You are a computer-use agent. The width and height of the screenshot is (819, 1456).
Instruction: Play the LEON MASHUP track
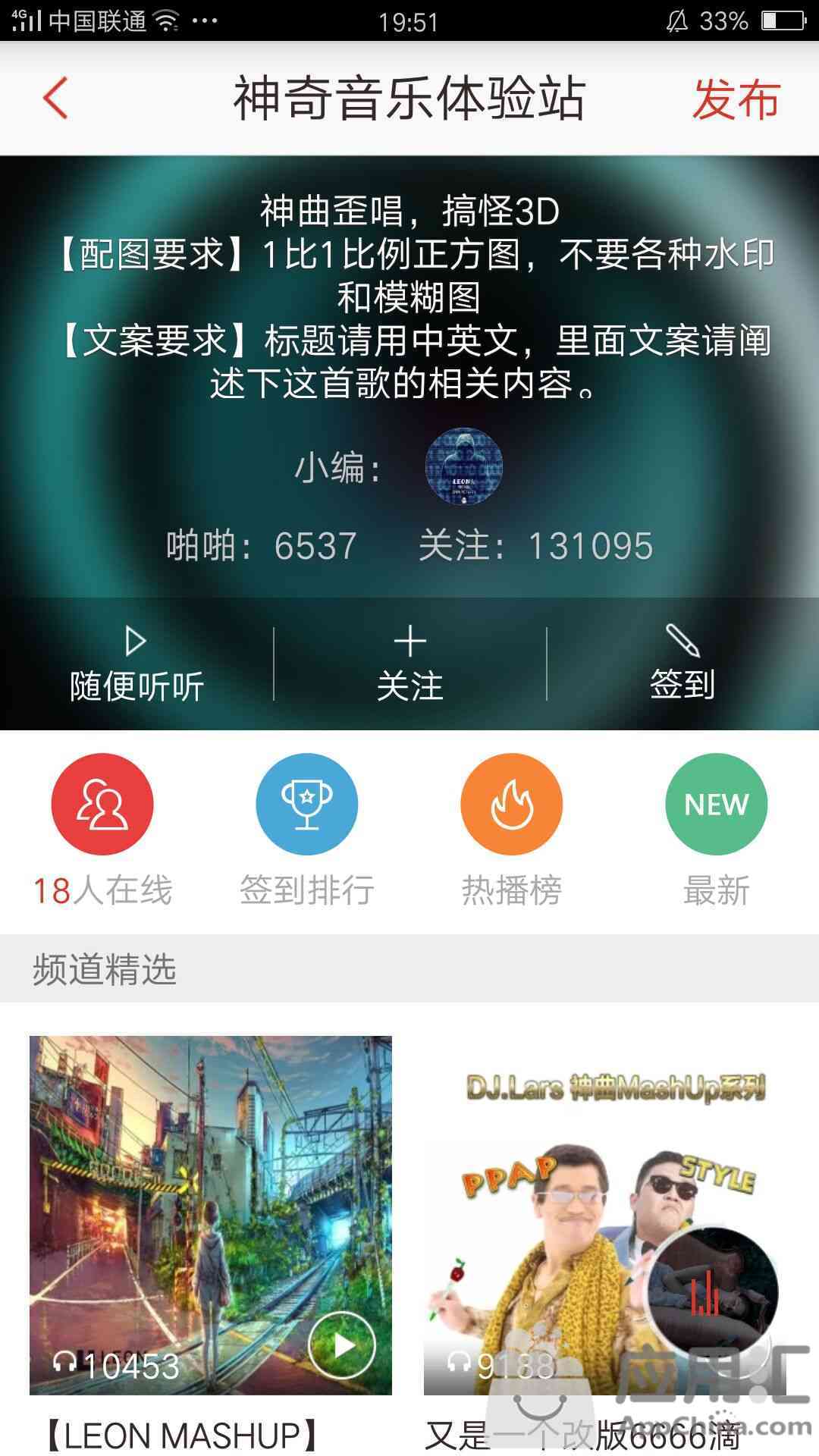342,1345
